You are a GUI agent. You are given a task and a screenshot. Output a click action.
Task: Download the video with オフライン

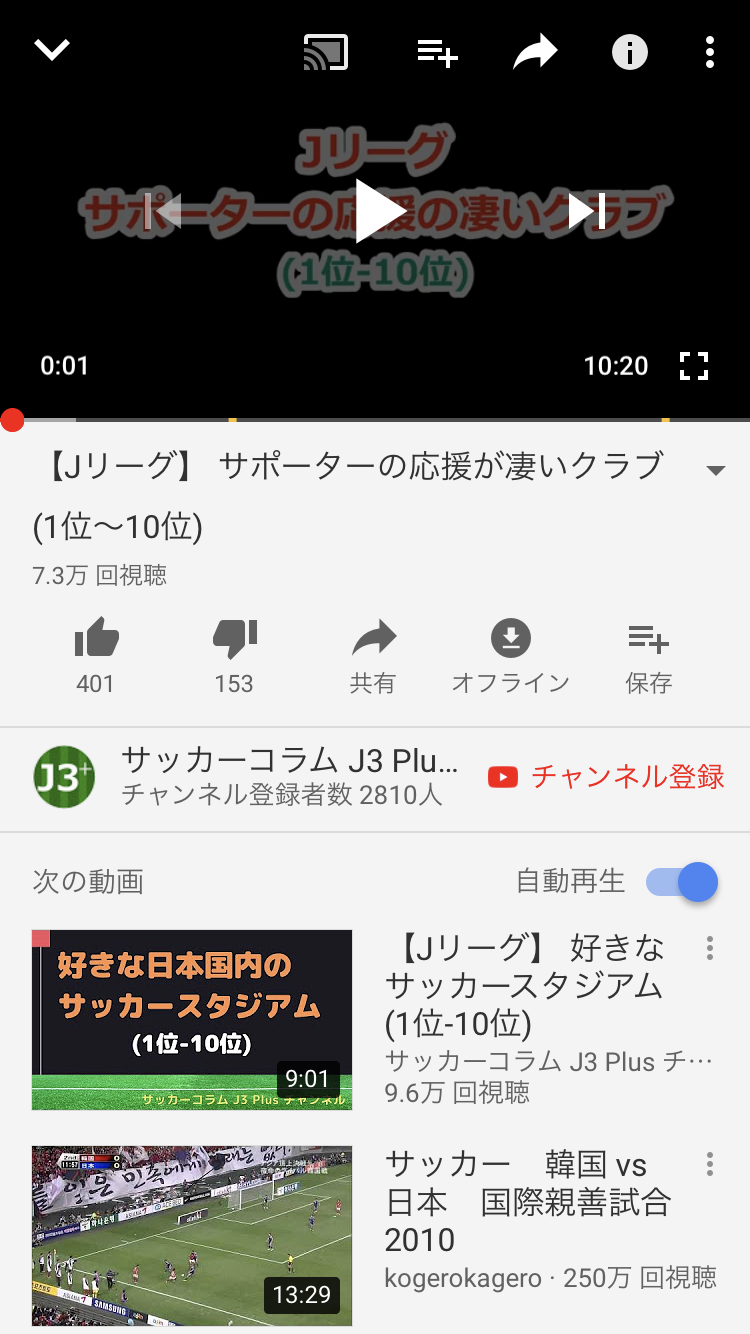click(x=510, y=655)
